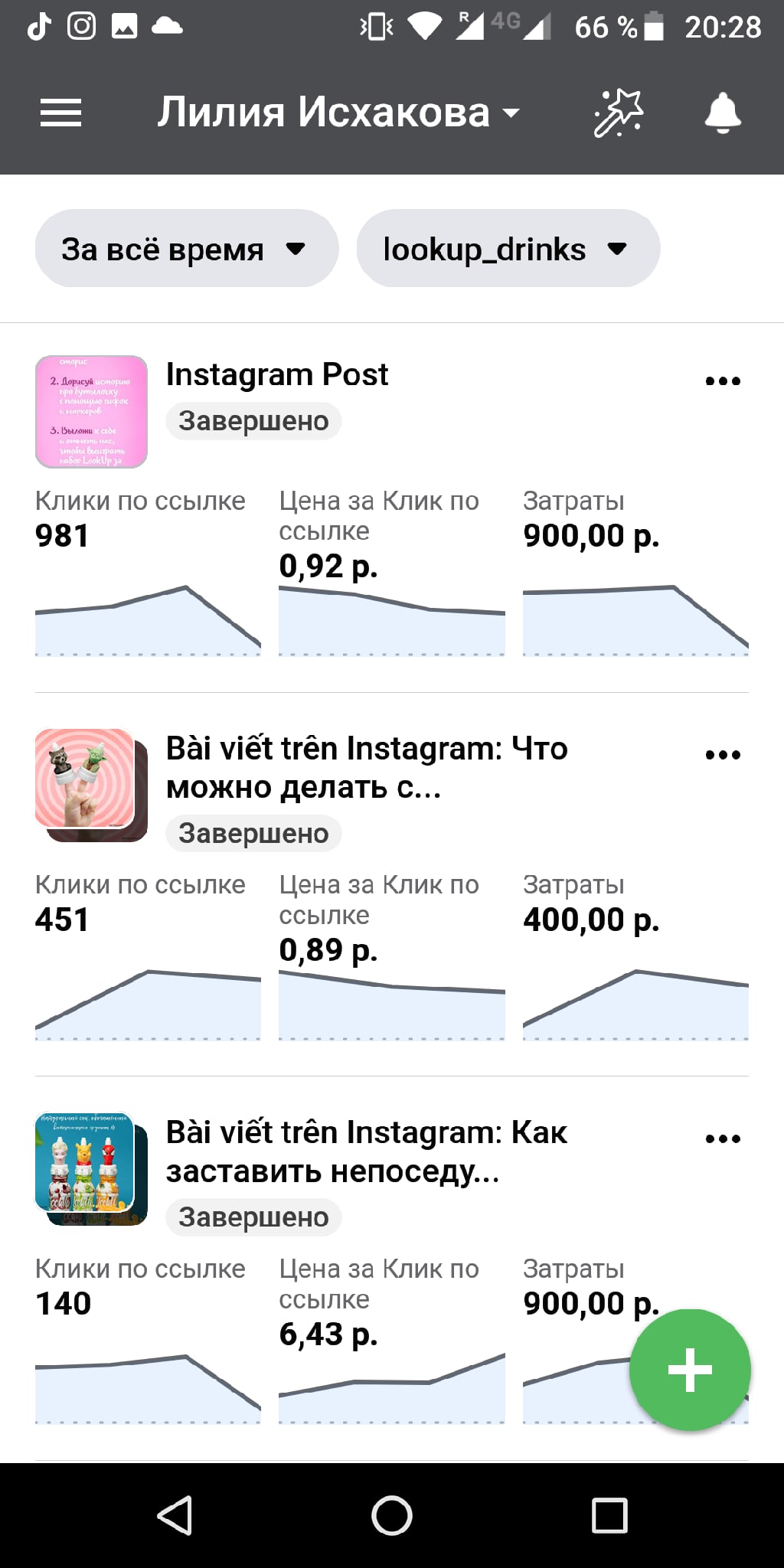Viewport: 784px width, 1568px height.
Task: Open the hamburger menu drawer
Action: (x=60, y=113)
